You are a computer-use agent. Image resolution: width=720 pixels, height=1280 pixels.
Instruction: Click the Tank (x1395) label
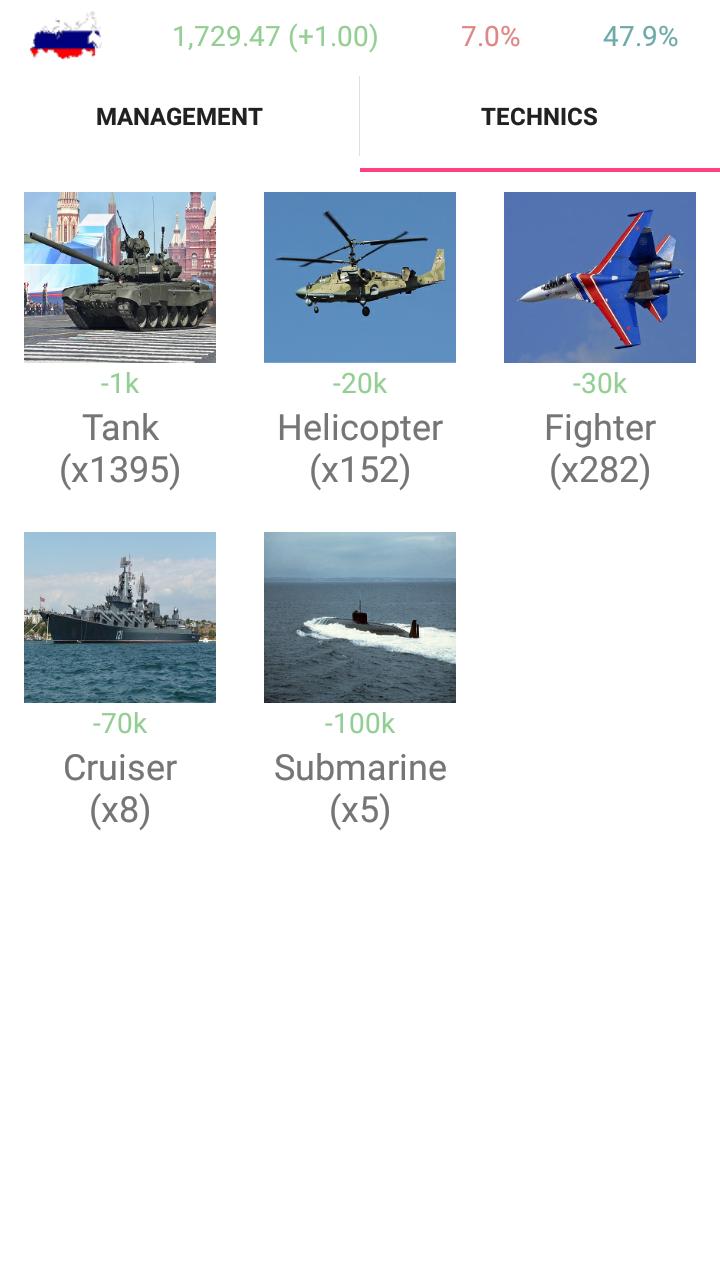pyautogui.click(x=119, y=448)
